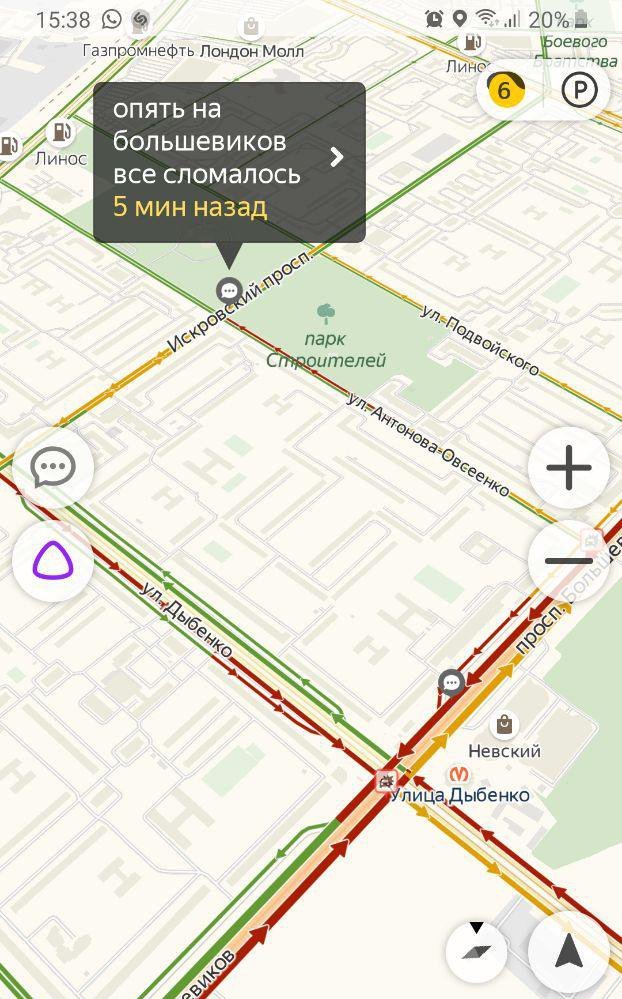The width and height of the screenshot is (622, 999).
Task: Tap comment marker on Искровский проспект
Action: coord(229,291)
